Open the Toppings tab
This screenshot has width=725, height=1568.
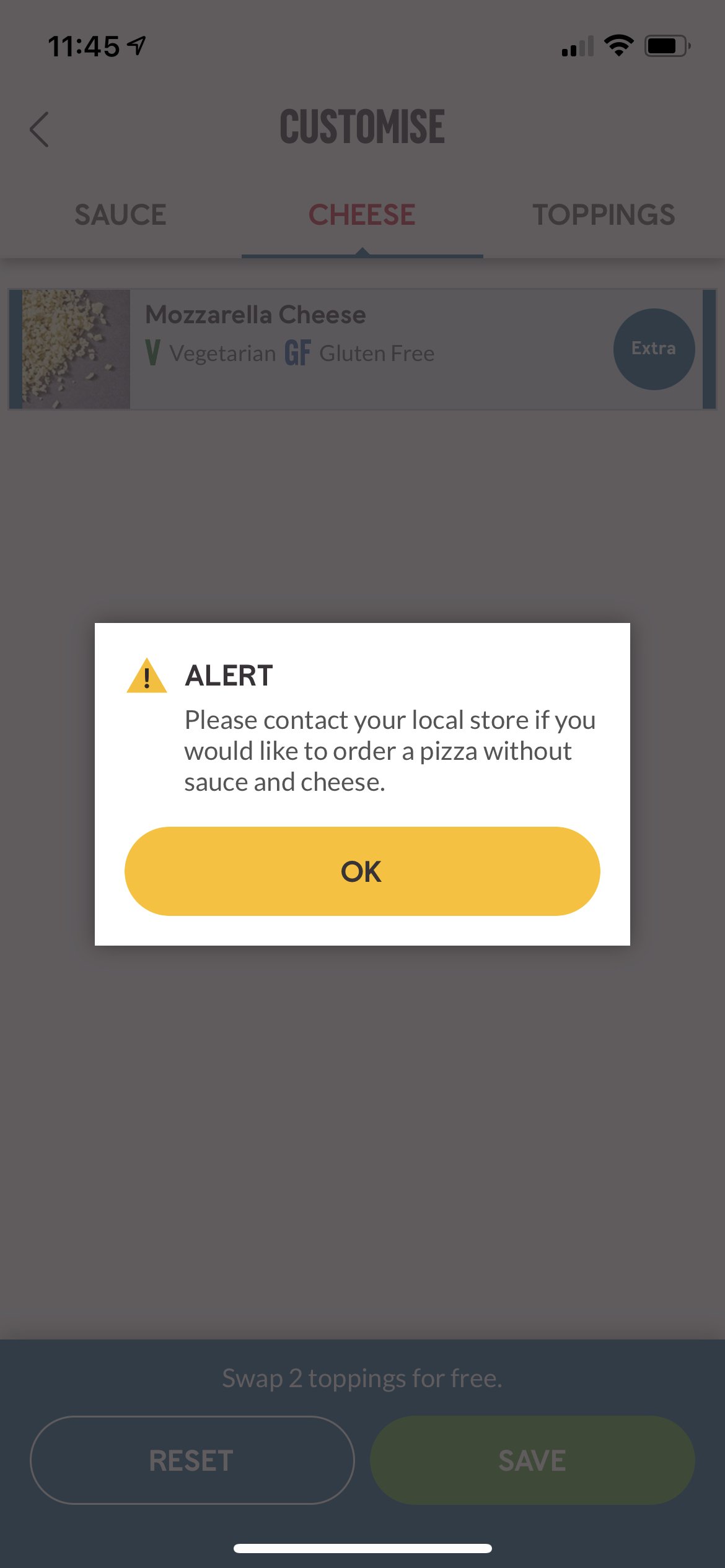coord(604,215)
